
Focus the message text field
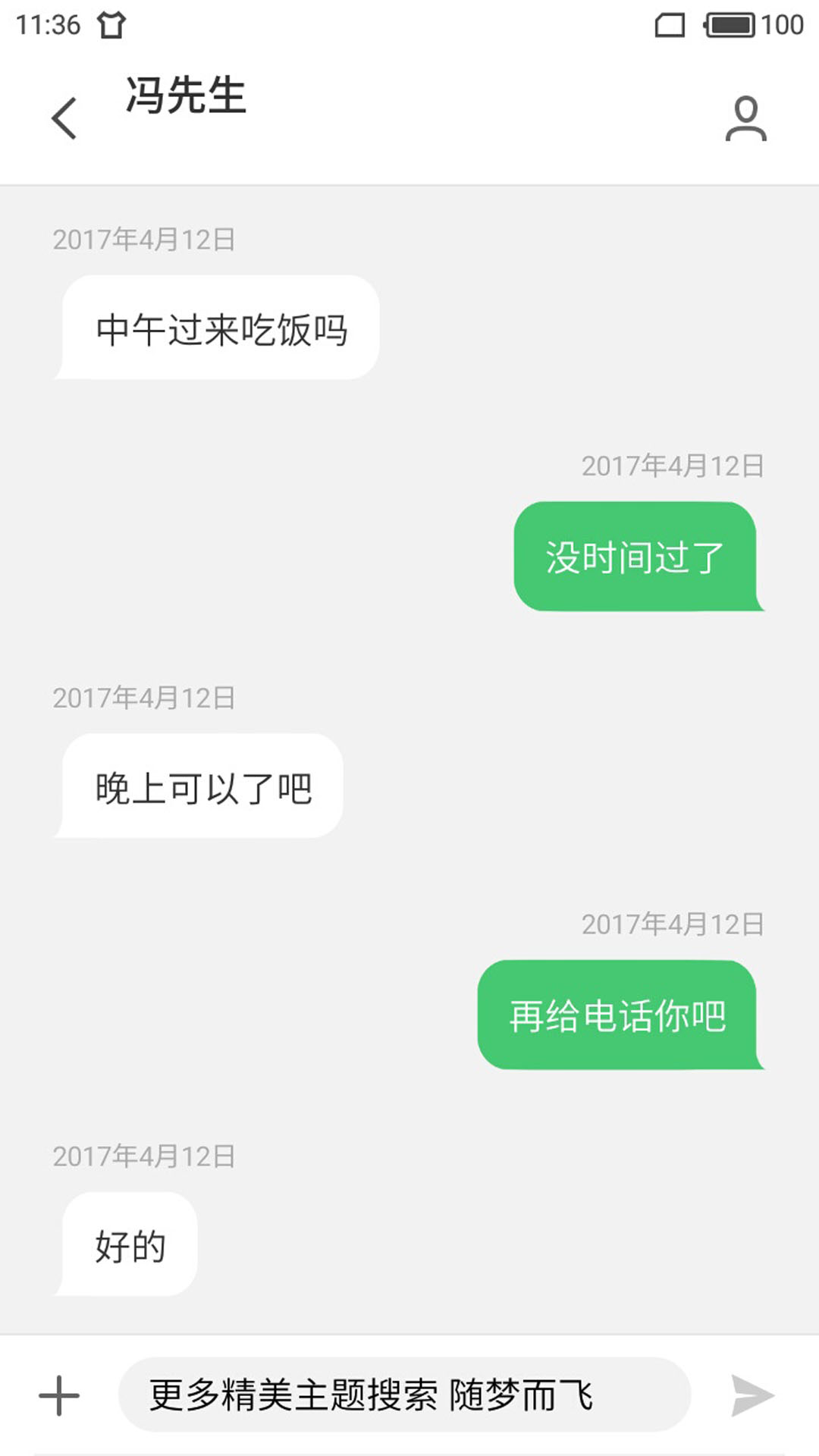(404, 1395)
